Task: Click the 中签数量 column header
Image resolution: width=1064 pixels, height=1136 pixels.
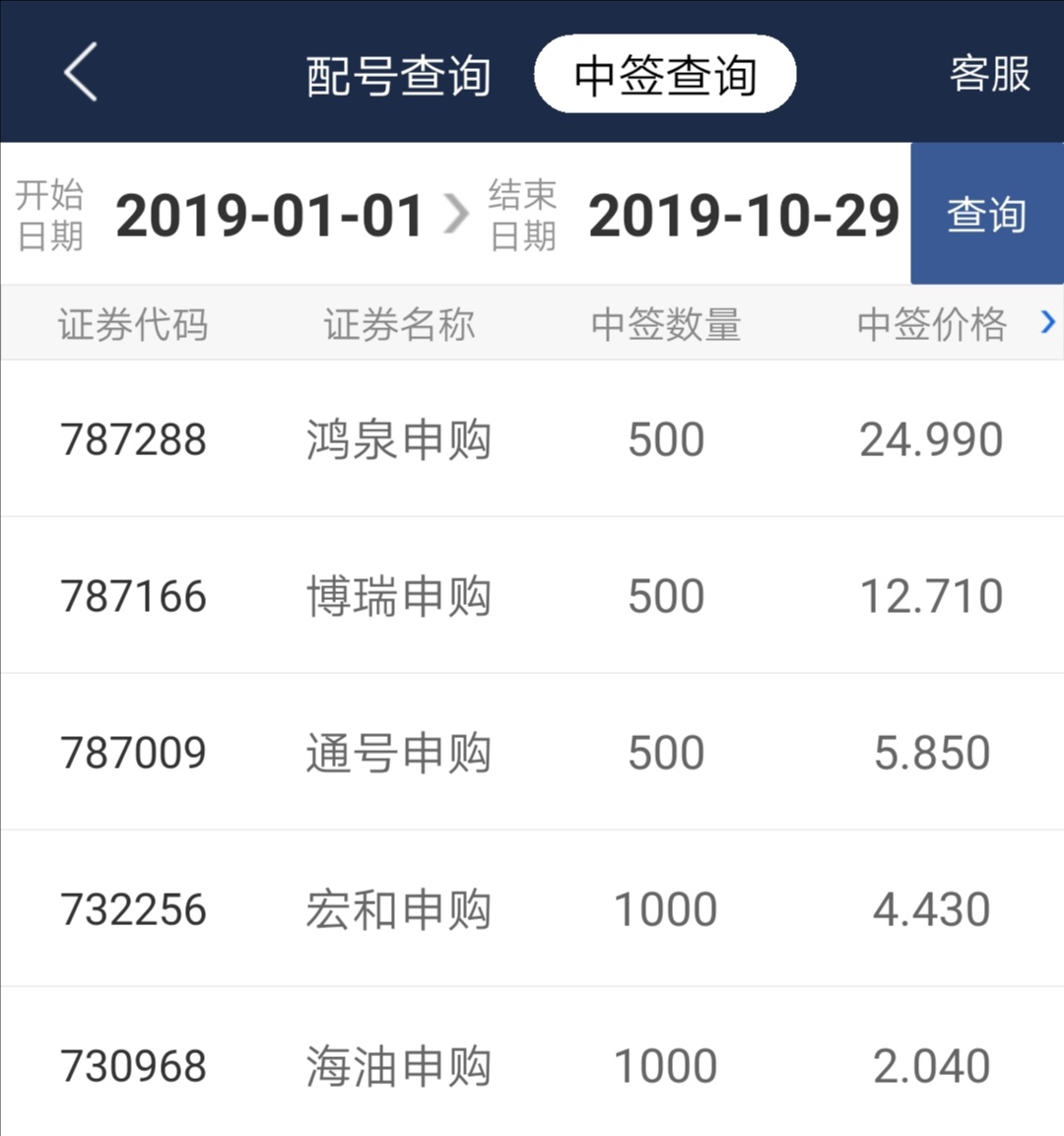Action: tap(666, 323)
